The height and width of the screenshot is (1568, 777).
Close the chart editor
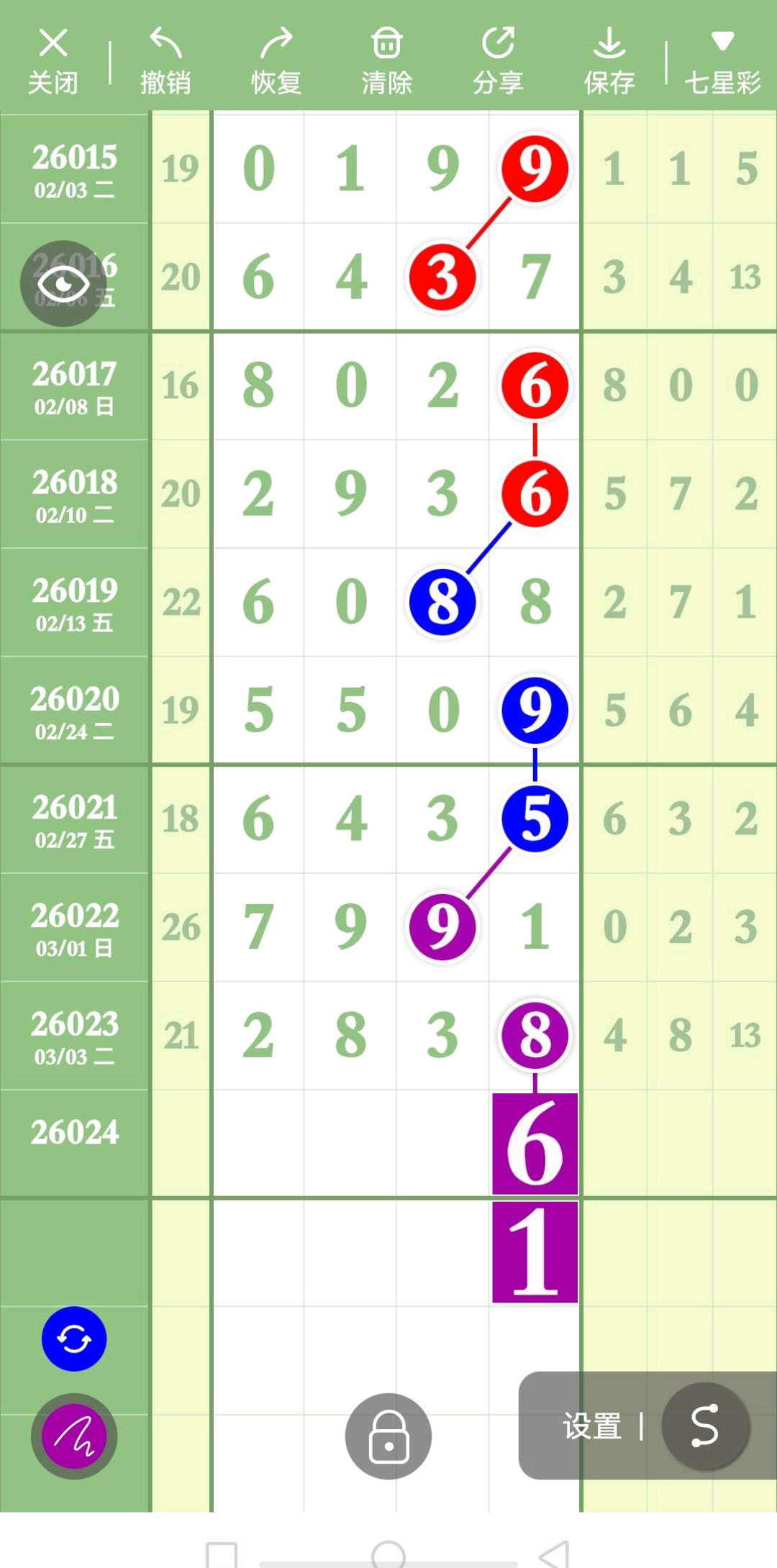(x=53, y=62)
